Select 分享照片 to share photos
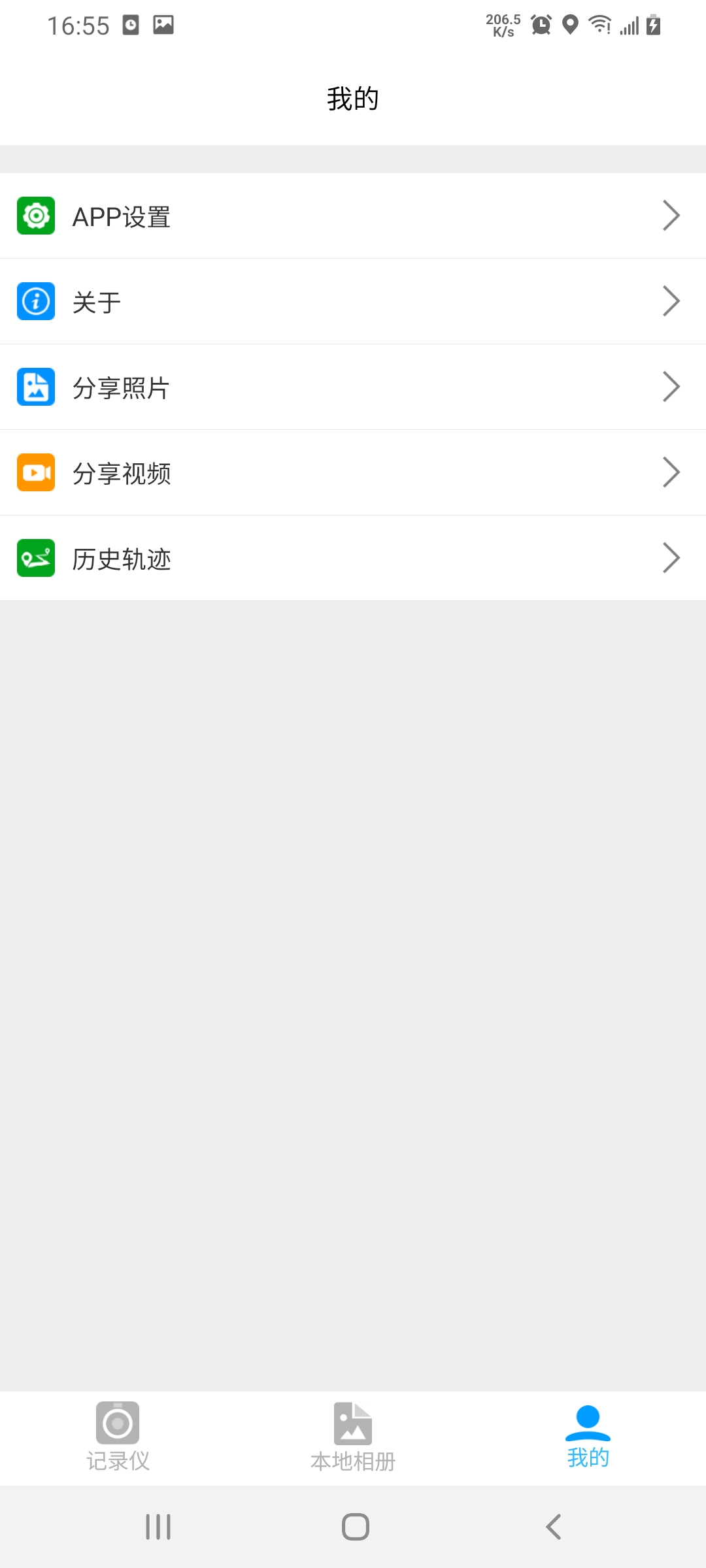This screenshot has width=706, height=1568. (x=353, y=387)
